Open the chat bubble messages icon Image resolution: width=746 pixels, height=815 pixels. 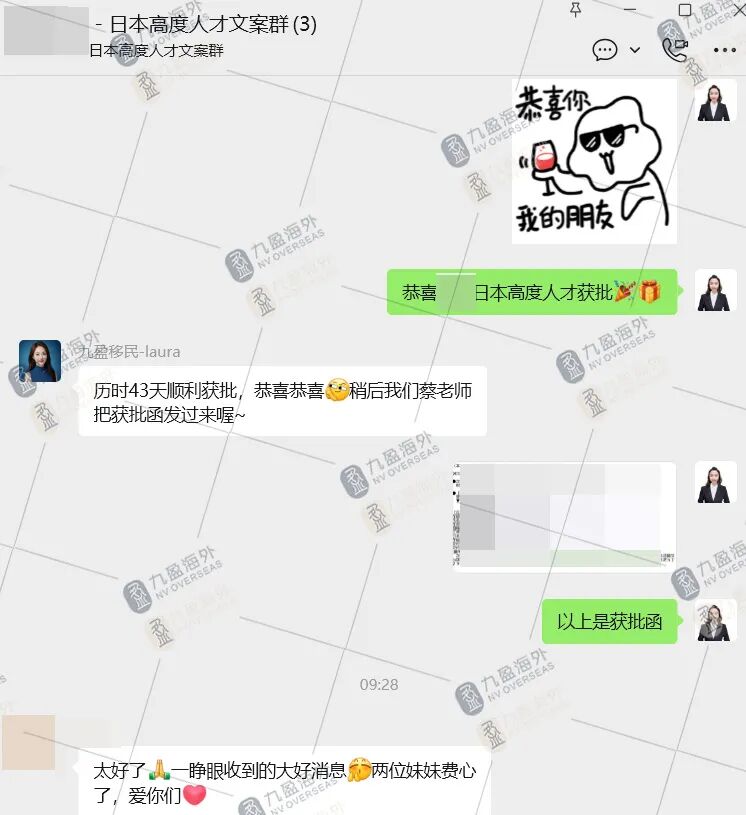coord(604,50)
